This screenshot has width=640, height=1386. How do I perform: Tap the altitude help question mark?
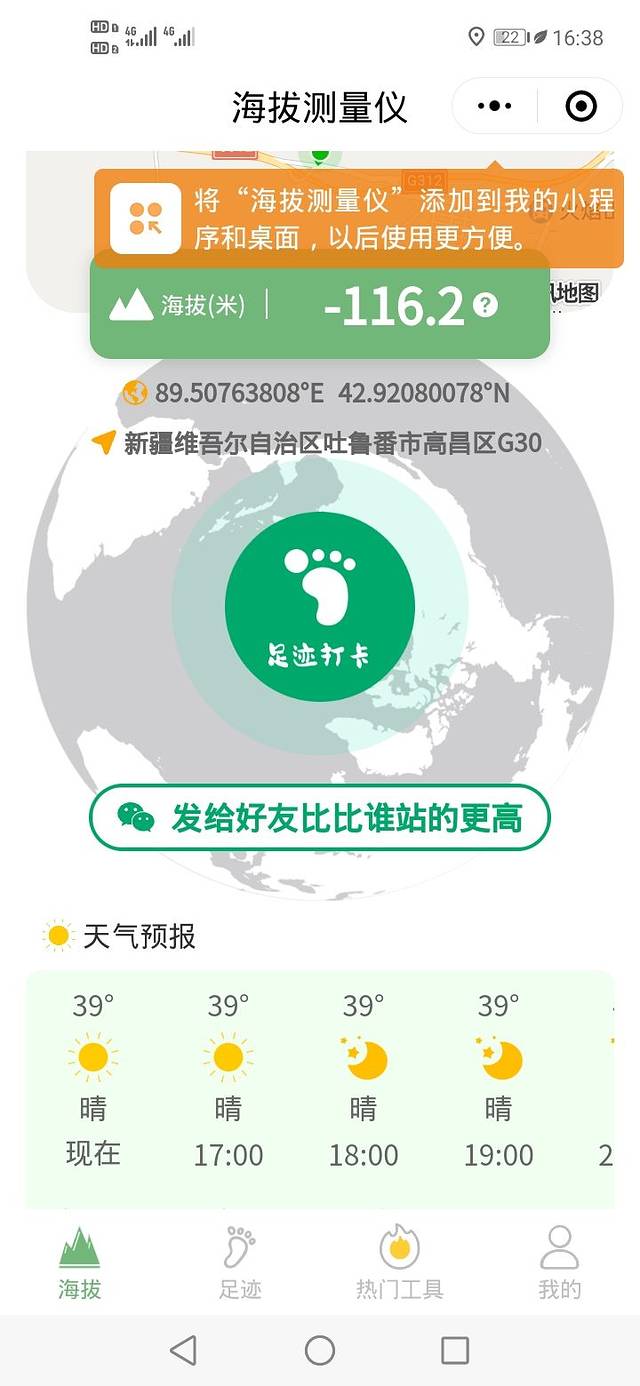(485, 305)
